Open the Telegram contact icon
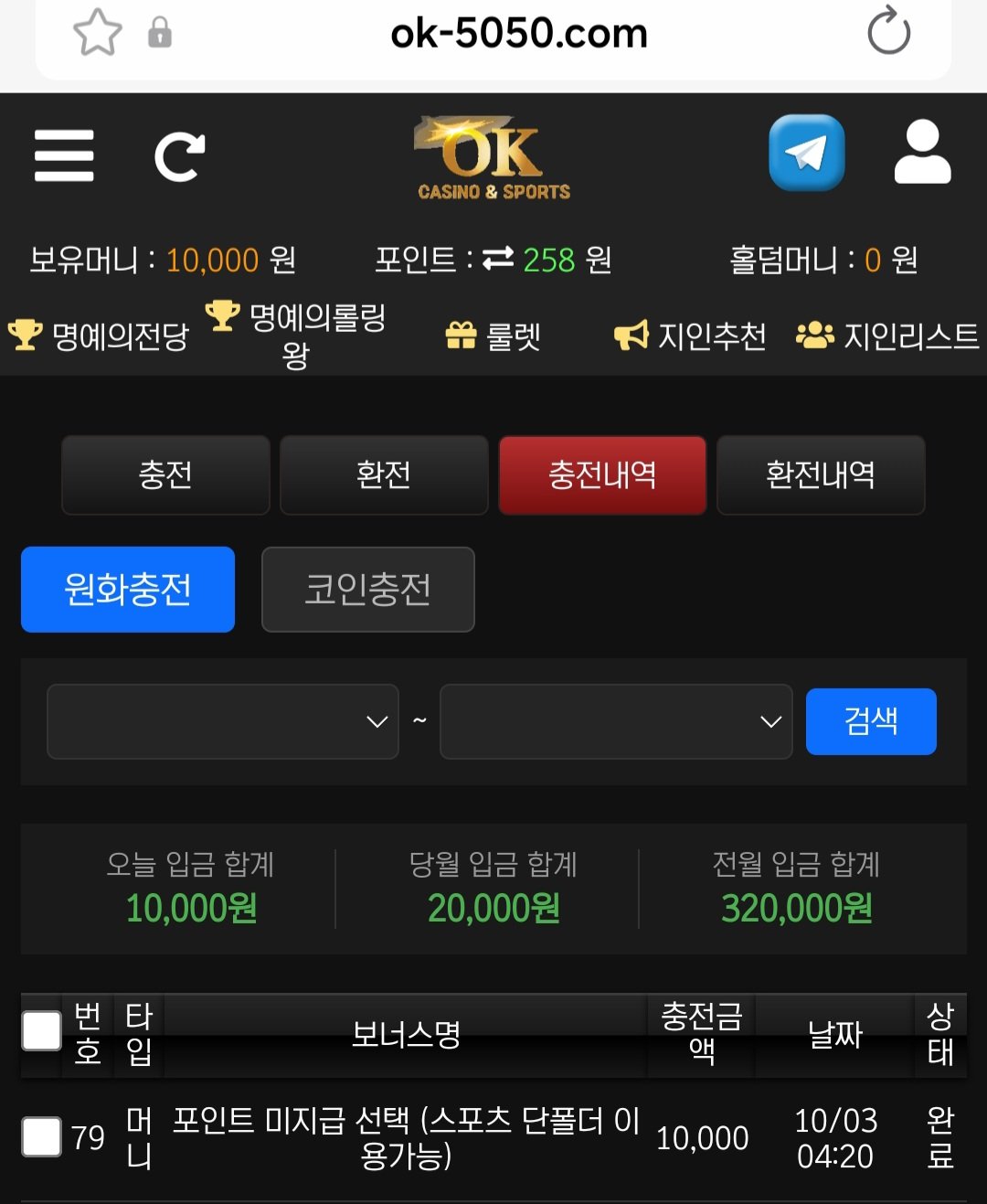Image resolution: width=987 pixels, height=1204 pixels. point(806,153)
